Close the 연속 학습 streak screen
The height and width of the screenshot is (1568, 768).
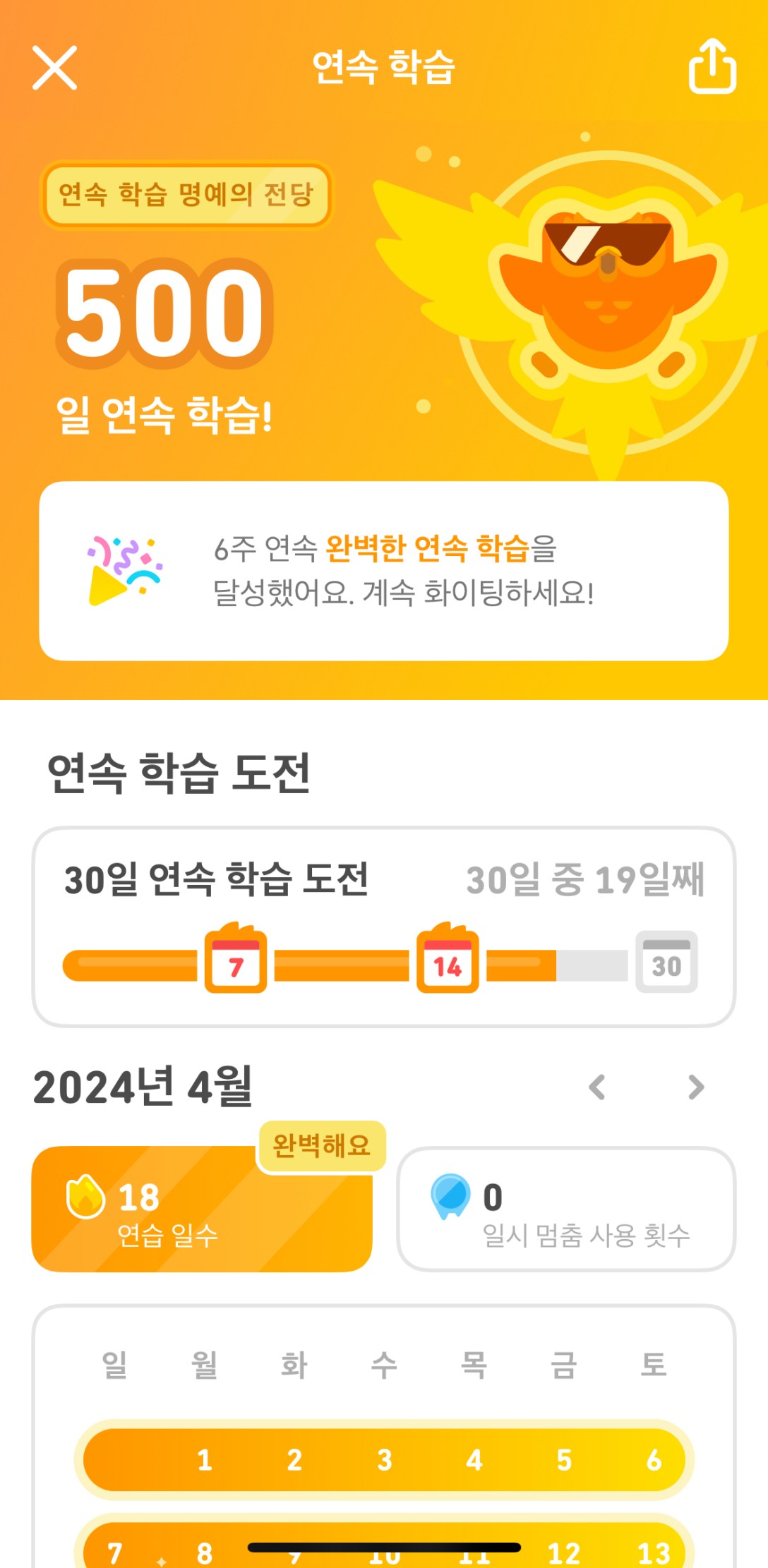[x=54, y=68]
